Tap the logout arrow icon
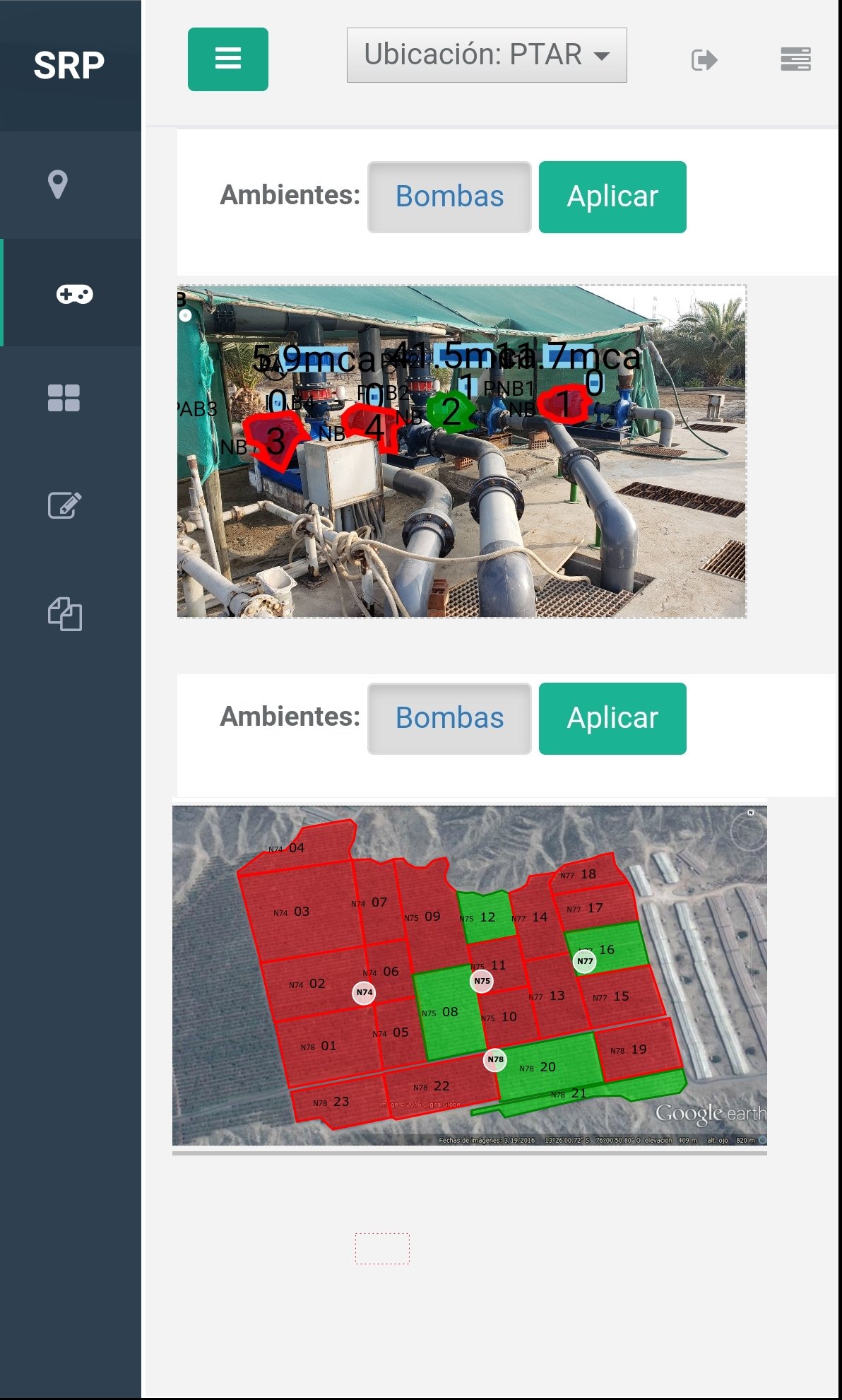This screenshot has height=1400, width=842. pyautogui.click(x=704, y=60)
